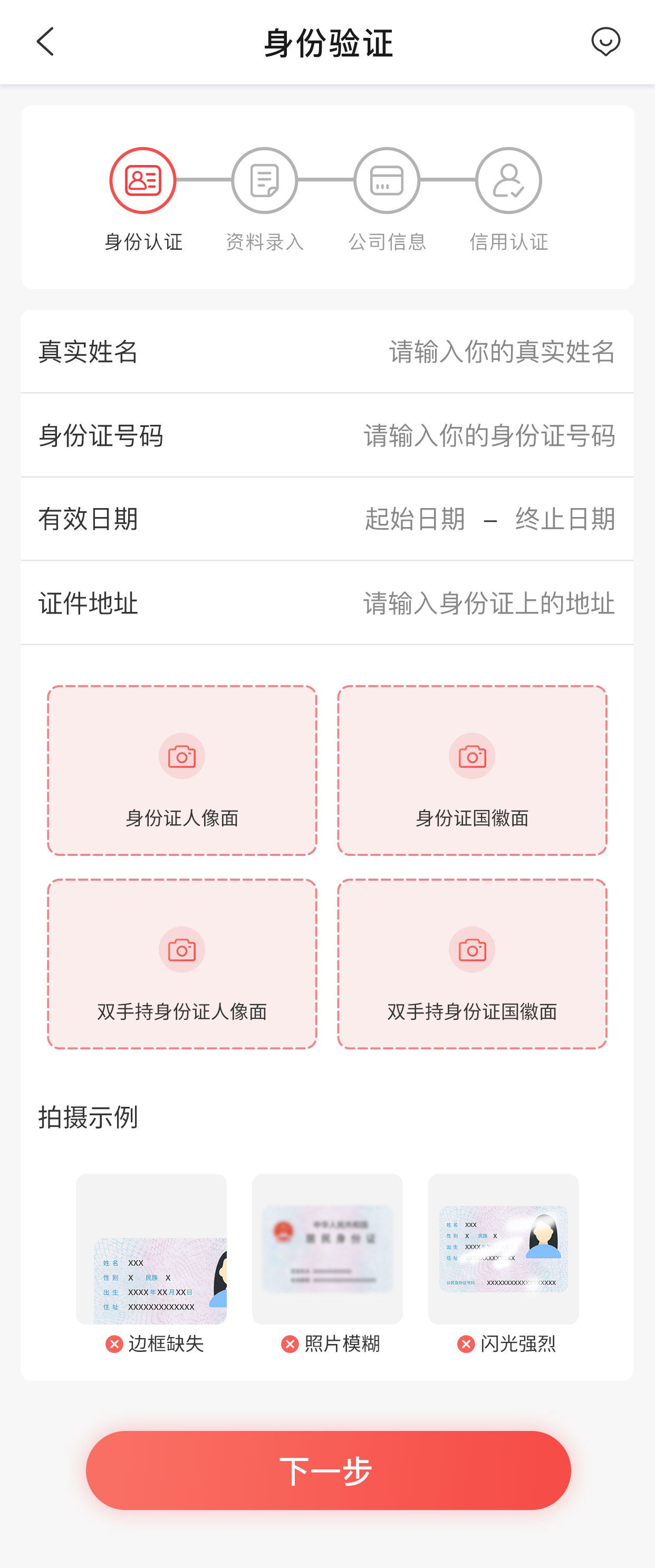The width and height of the screenshot is (655, 1568).
Task: Add 双手持身份证国徽面 photo
Action: point(471,963)
